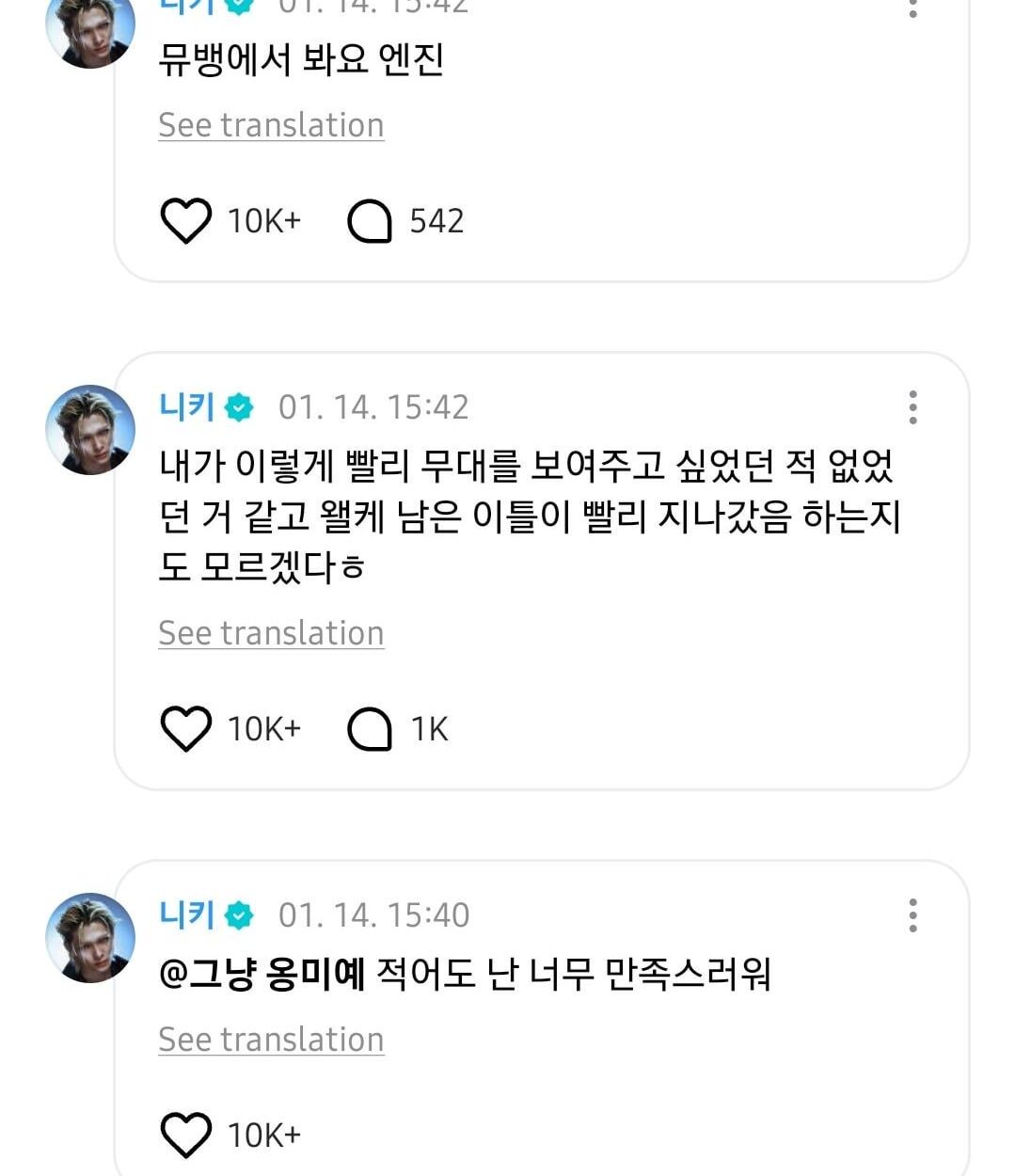Open the options menu on the middle post
The height and width of the screenshot is (1176, 1015).
[x=911, y=407]
